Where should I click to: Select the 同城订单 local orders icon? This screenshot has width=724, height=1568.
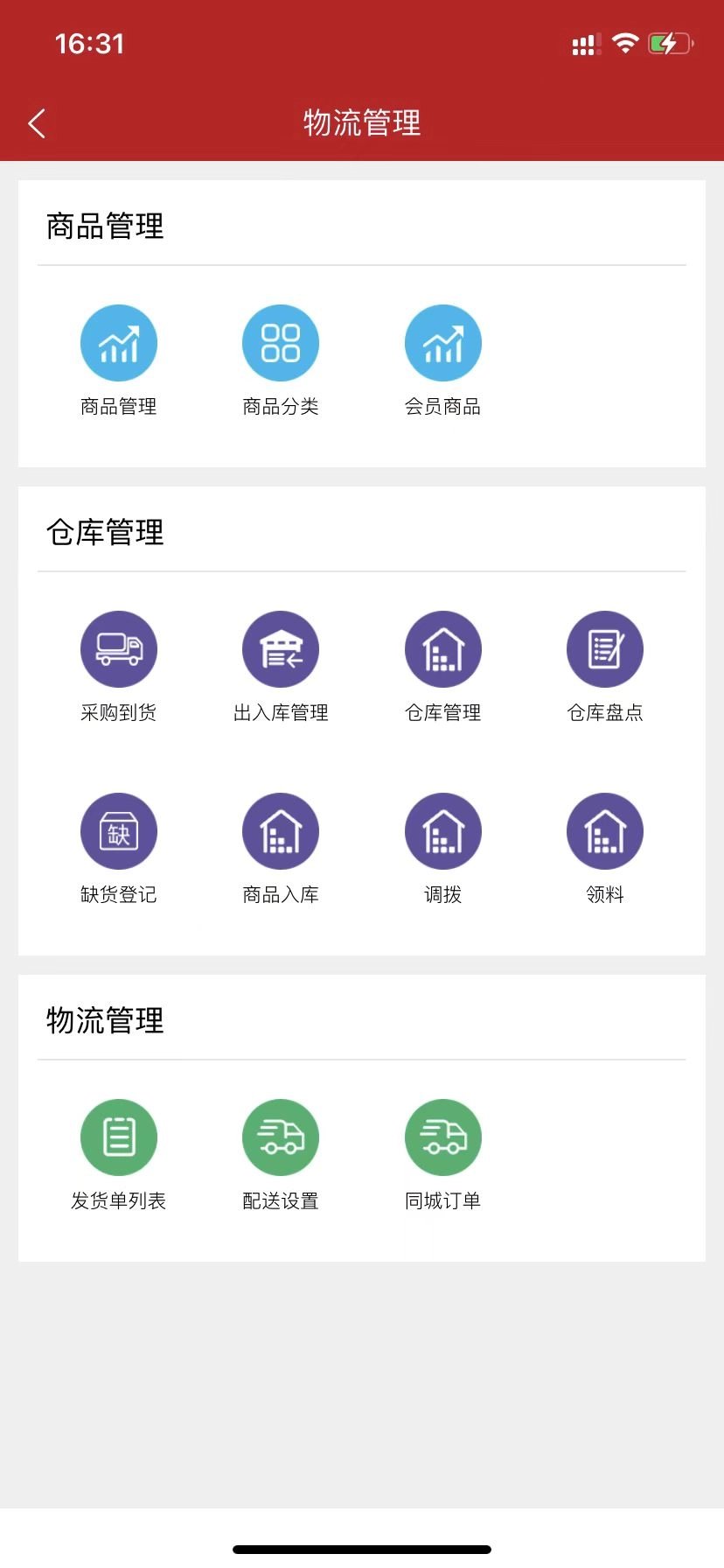(443, 1137)
